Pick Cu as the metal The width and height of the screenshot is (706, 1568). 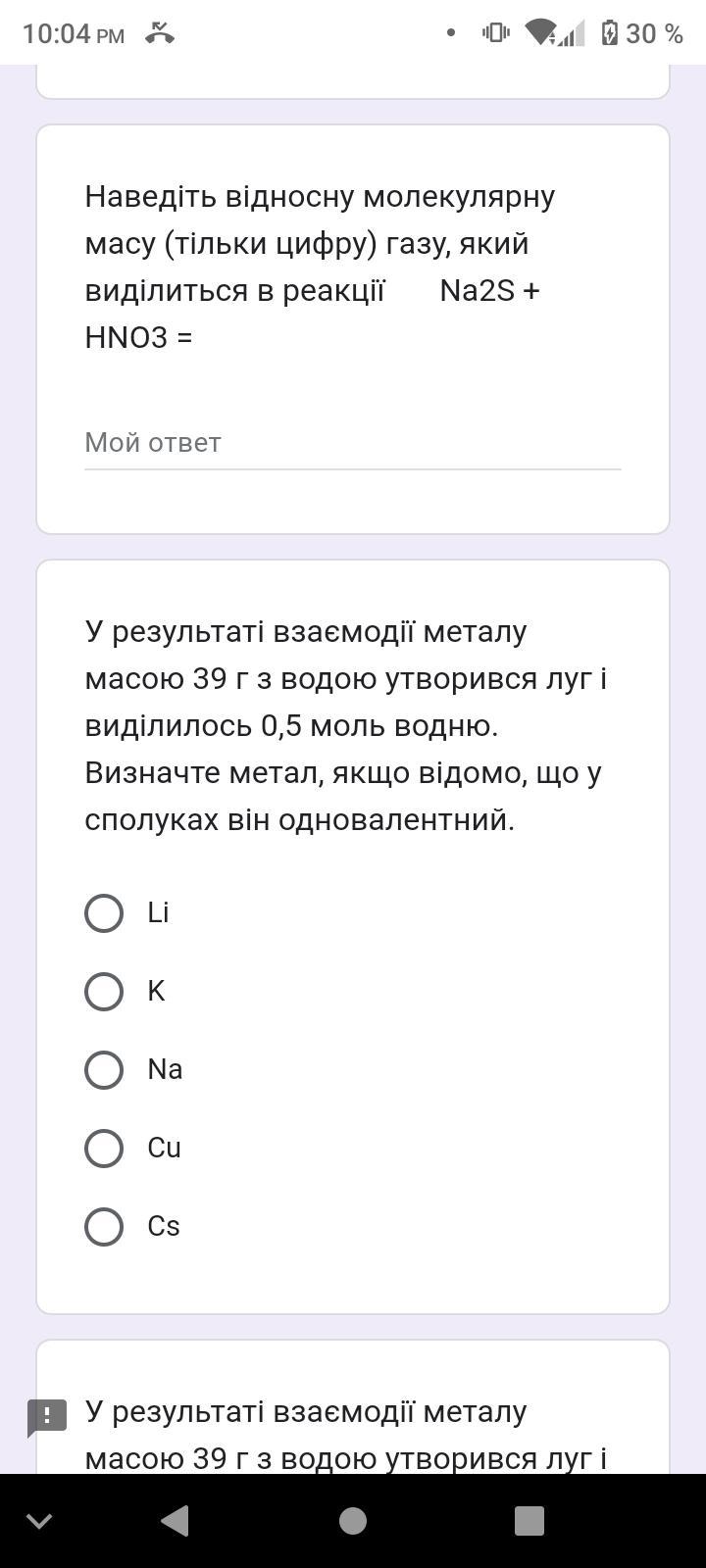point(104,1149)
